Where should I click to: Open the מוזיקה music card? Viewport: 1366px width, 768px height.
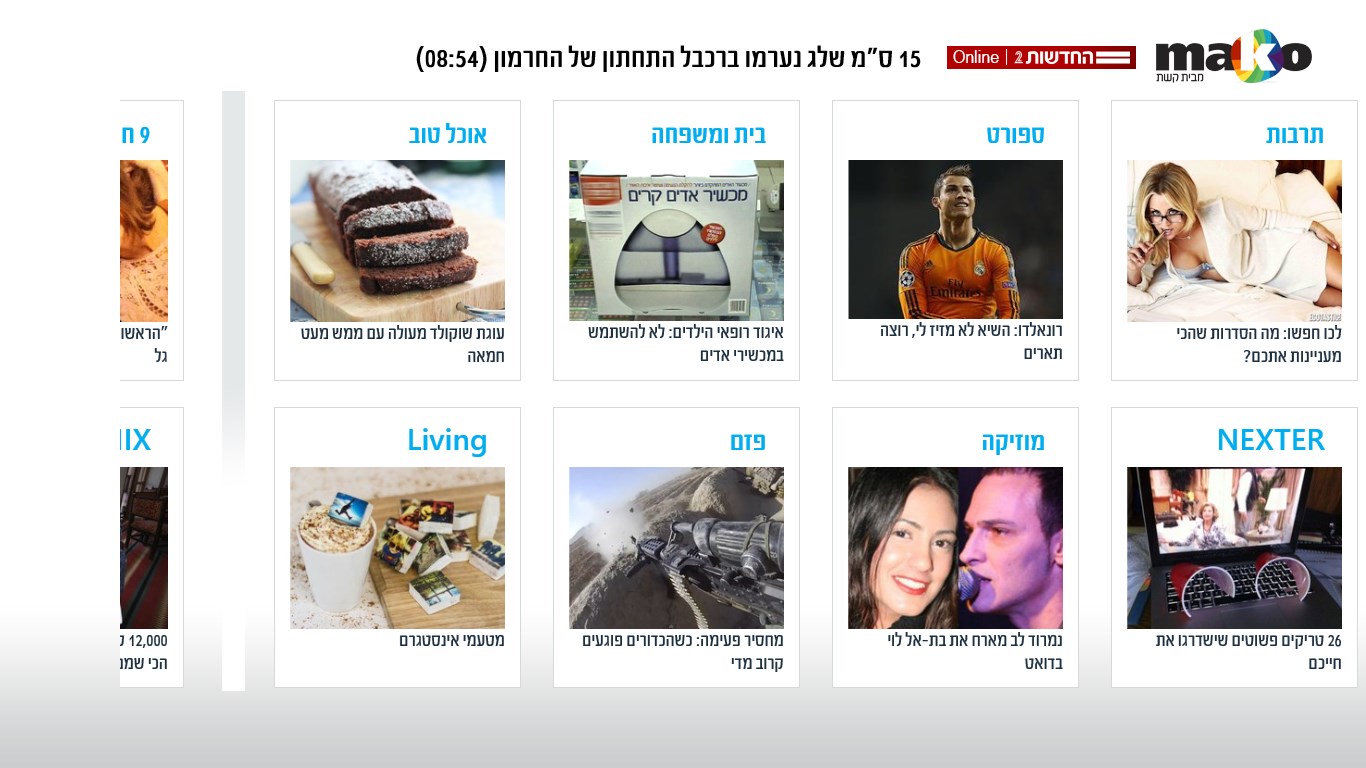955,547
